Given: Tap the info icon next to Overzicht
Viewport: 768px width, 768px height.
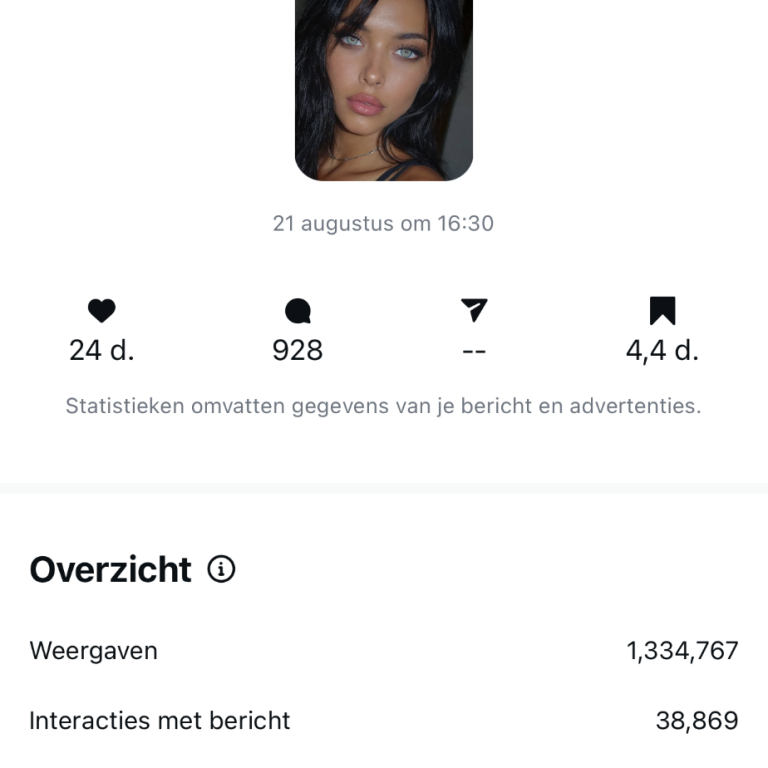Looking at the screenshot, I should [221, 570].
